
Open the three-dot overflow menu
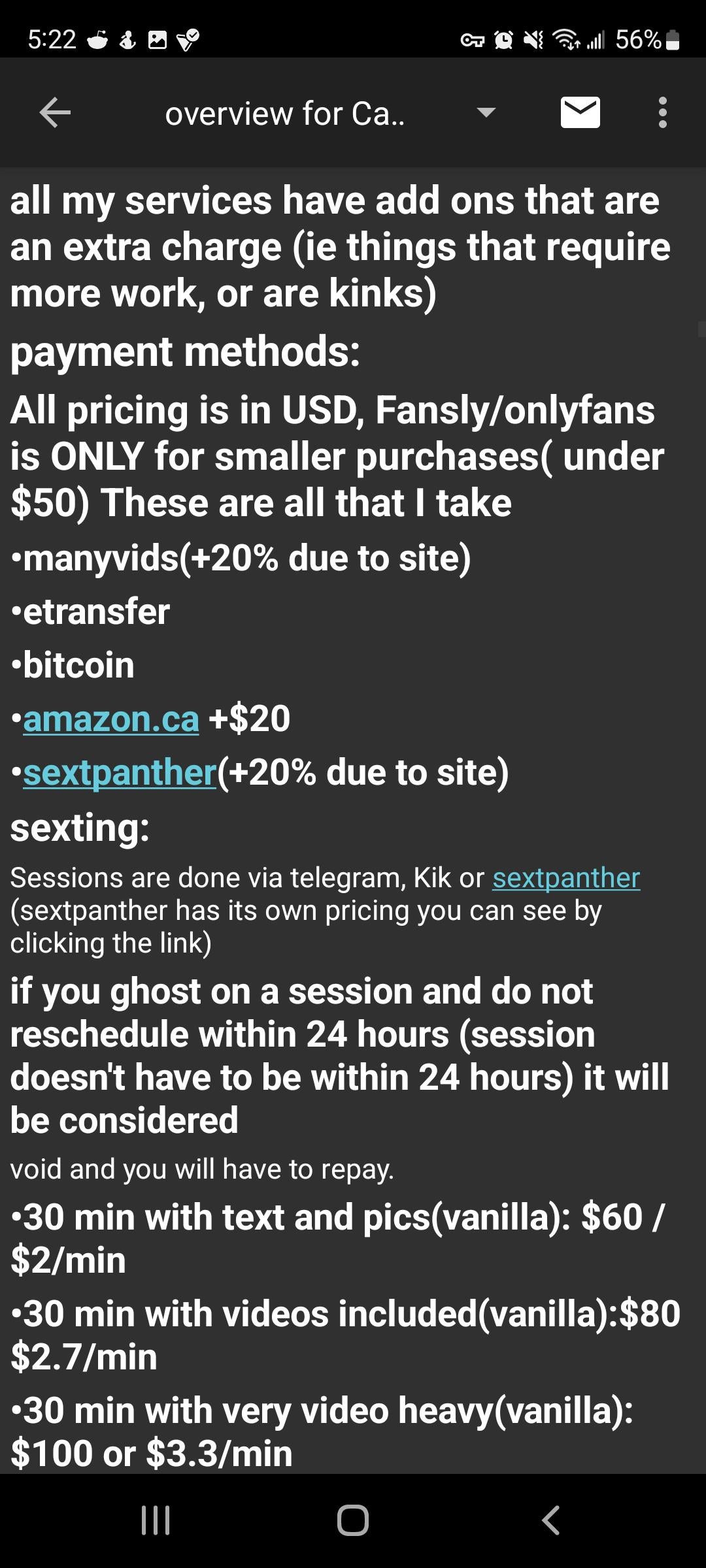point(663,112)
